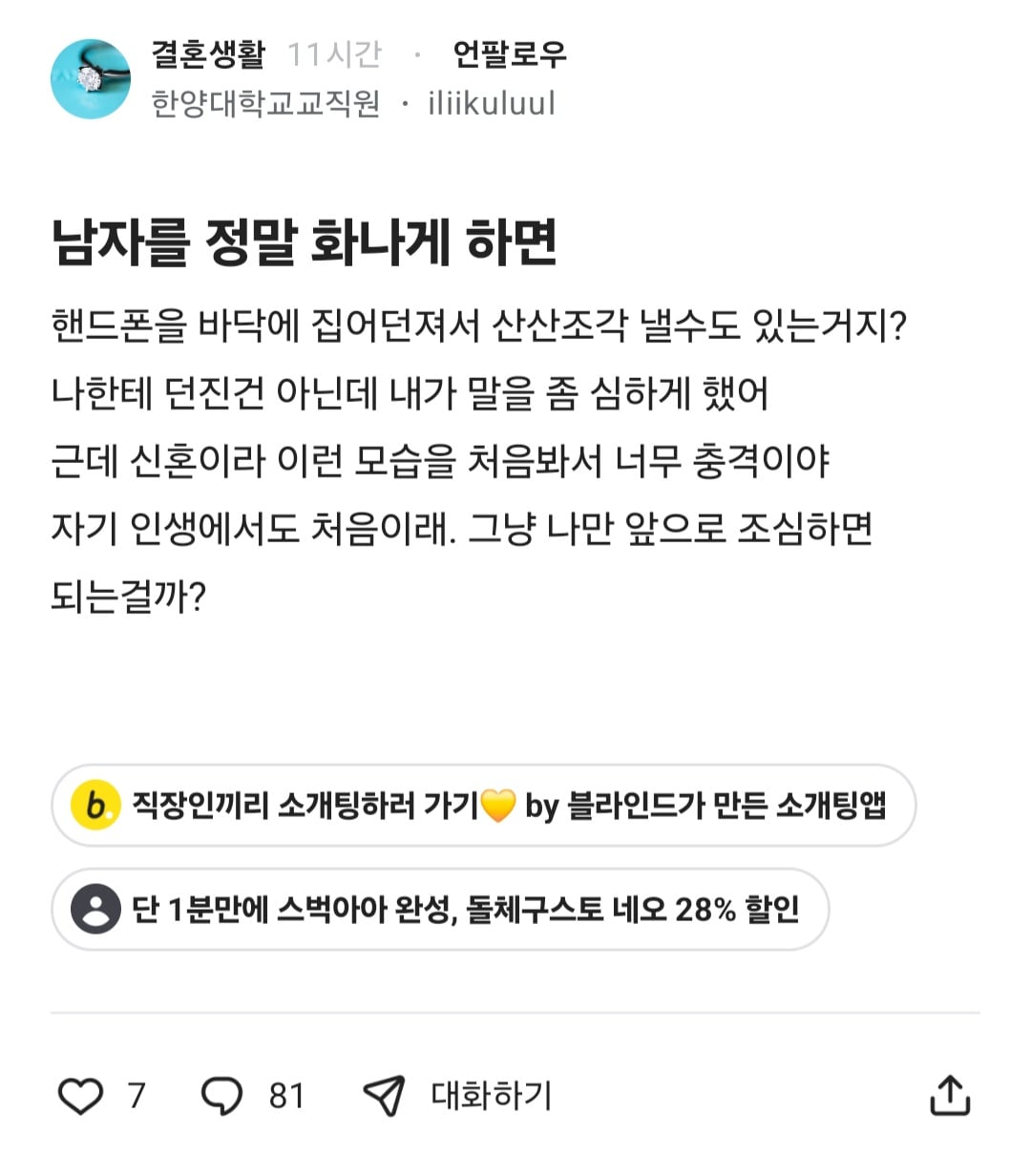Open the 돌체구스토 네오 28% 할인 ad
The width and height of the screenshot is (1031, 1176).
(440, 910)
